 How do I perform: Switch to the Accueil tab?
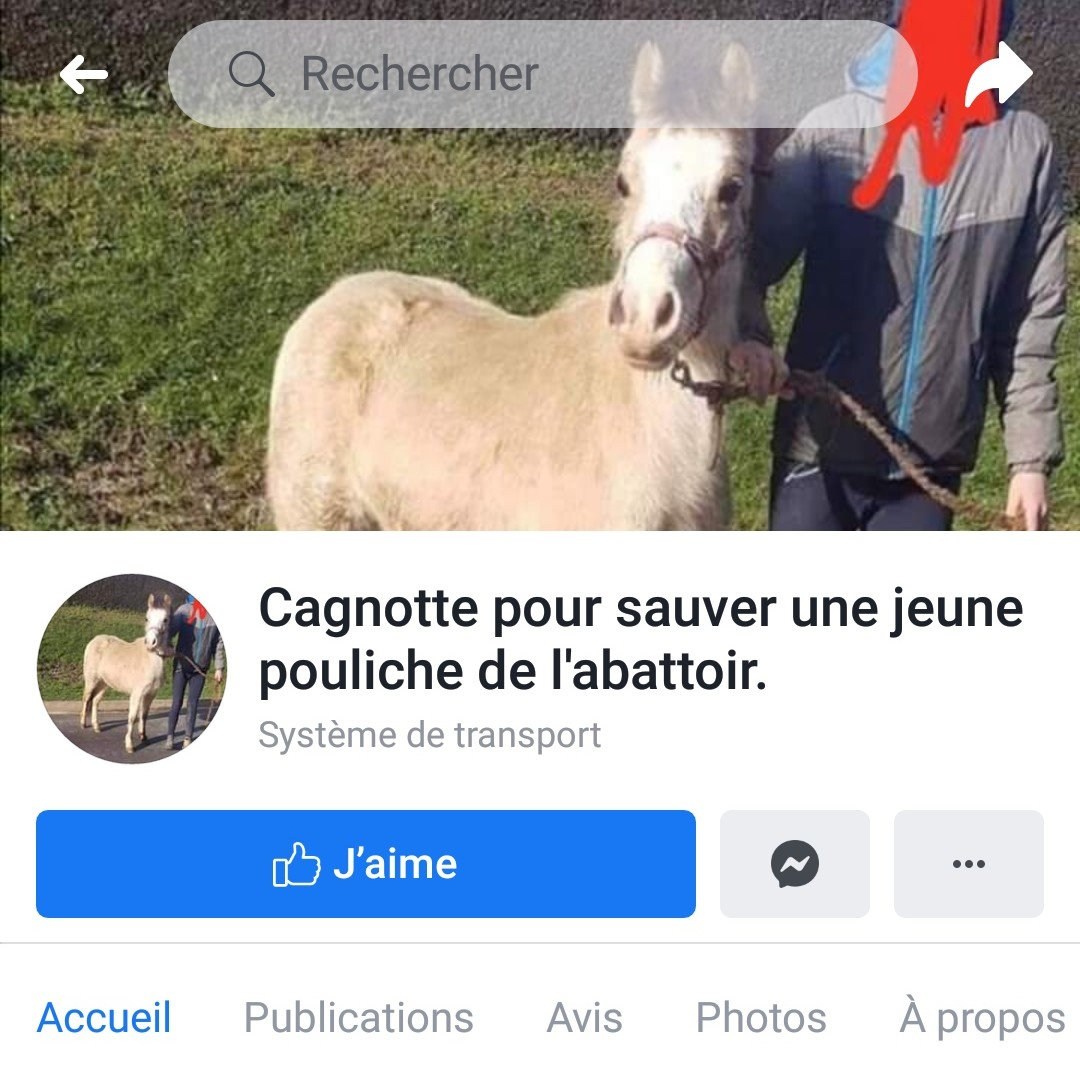[104, 1018]
